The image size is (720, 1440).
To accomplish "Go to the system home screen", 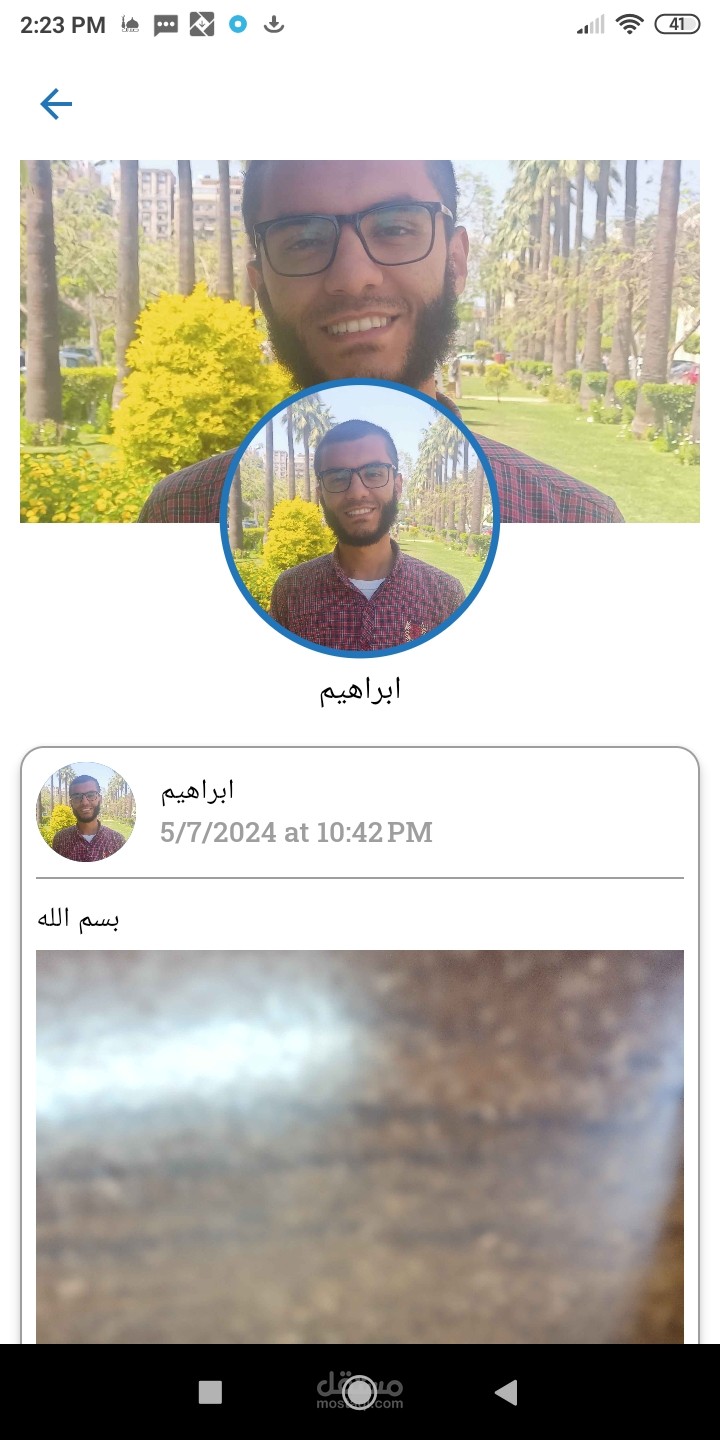I will [360, 1392].
